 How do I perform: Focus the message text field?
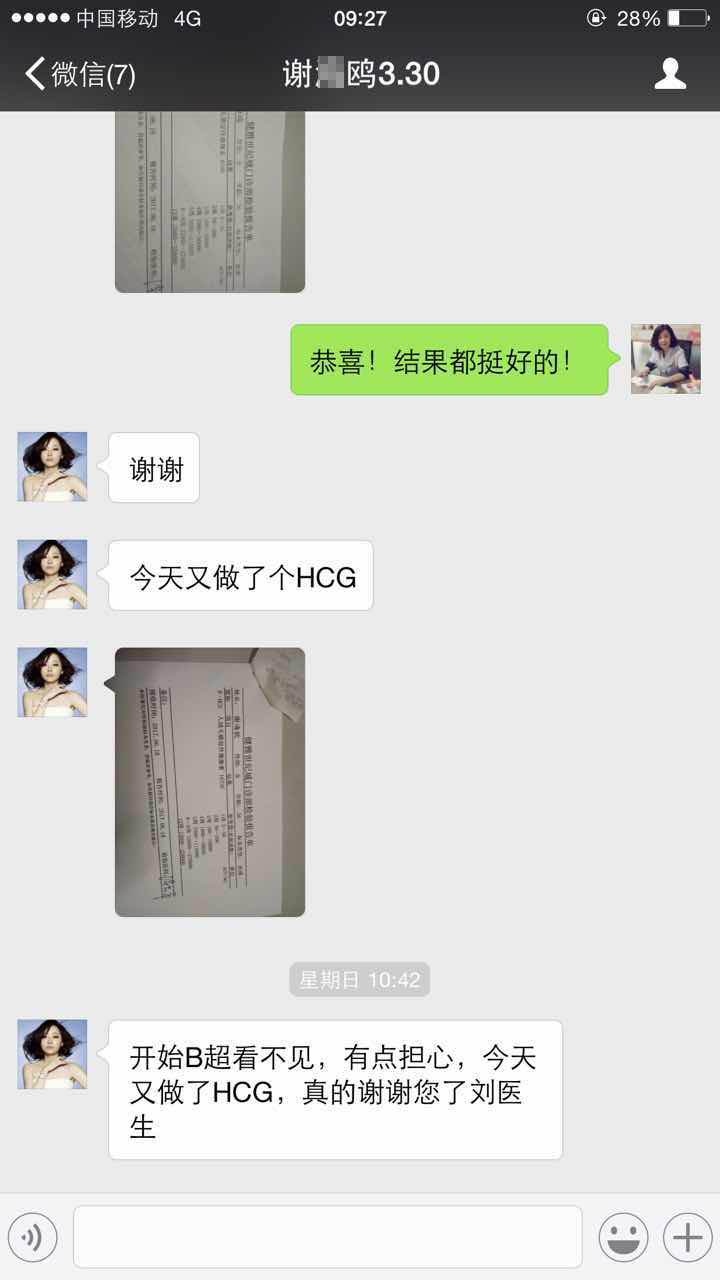[x=327, y=1237]
